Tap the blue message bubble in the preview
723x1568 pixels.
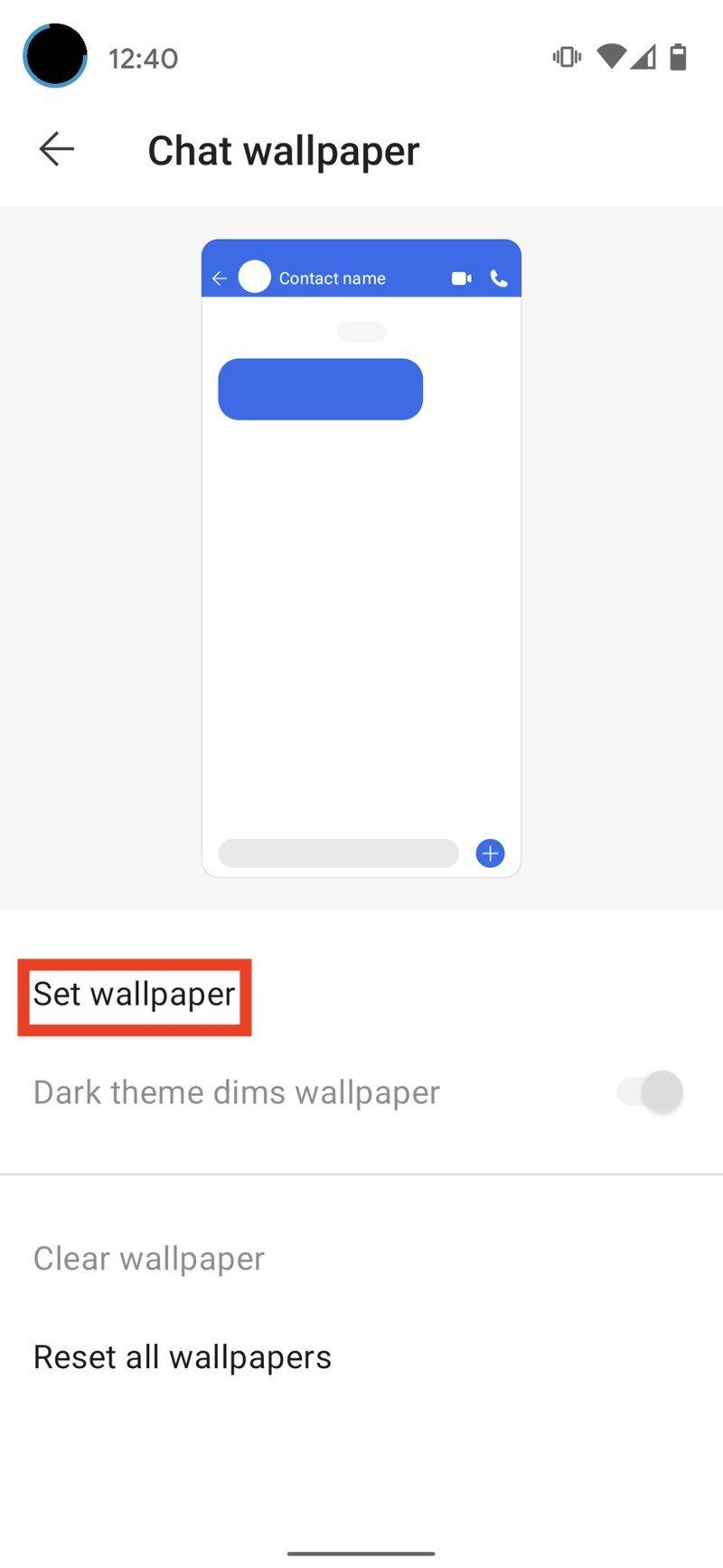tap(320, 389)
